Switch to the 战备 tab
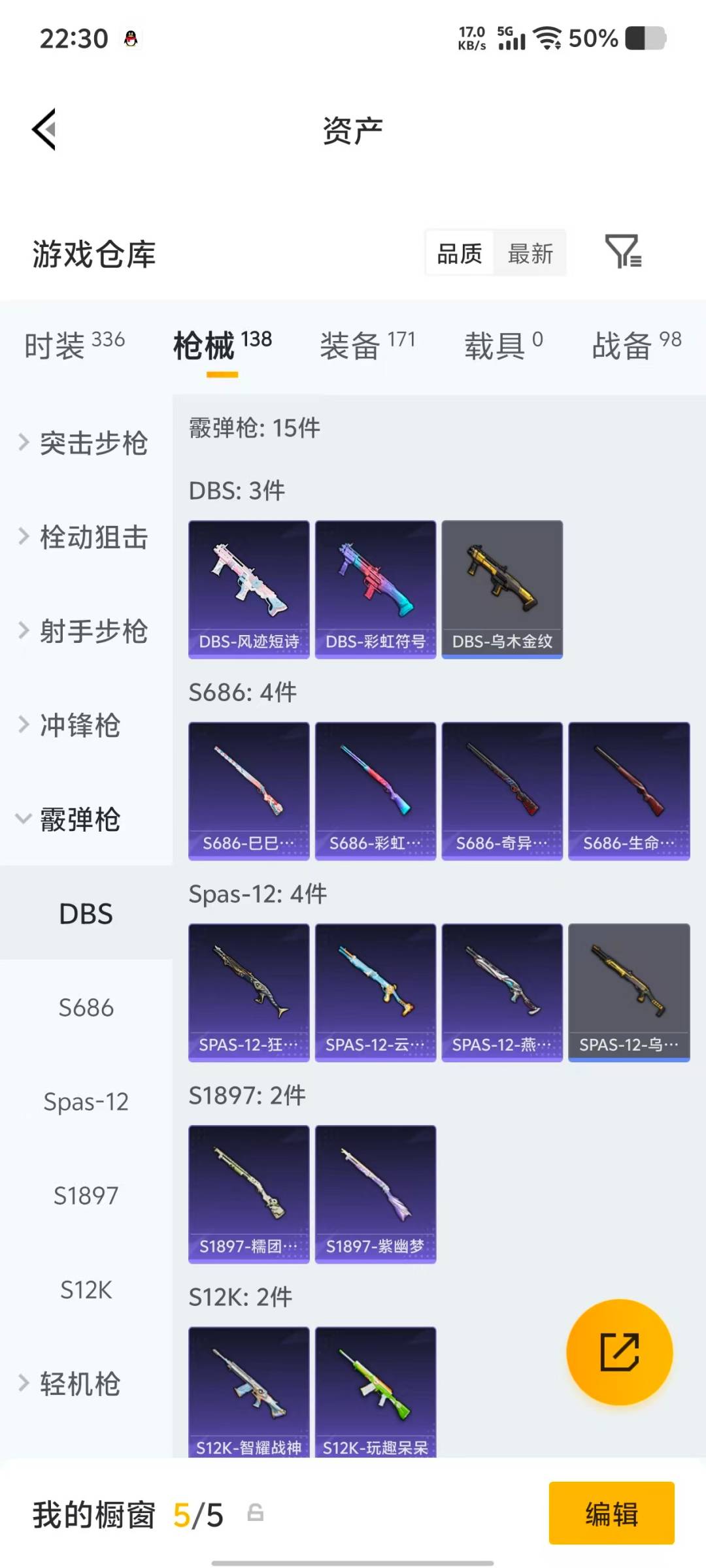Screen dimensions: 706x1568 (636, 345)
